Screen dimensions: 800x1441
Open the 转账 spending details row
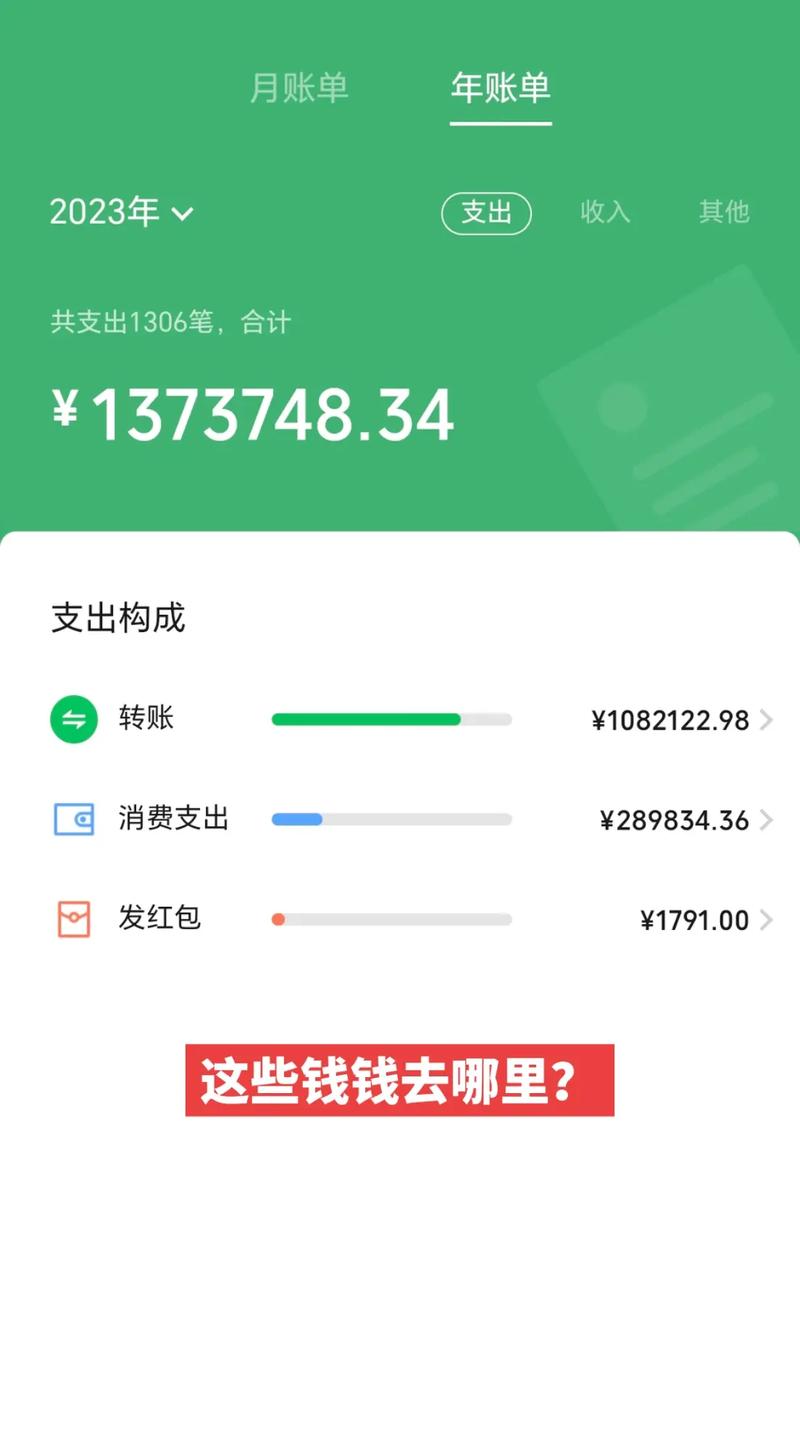(412, 719)
